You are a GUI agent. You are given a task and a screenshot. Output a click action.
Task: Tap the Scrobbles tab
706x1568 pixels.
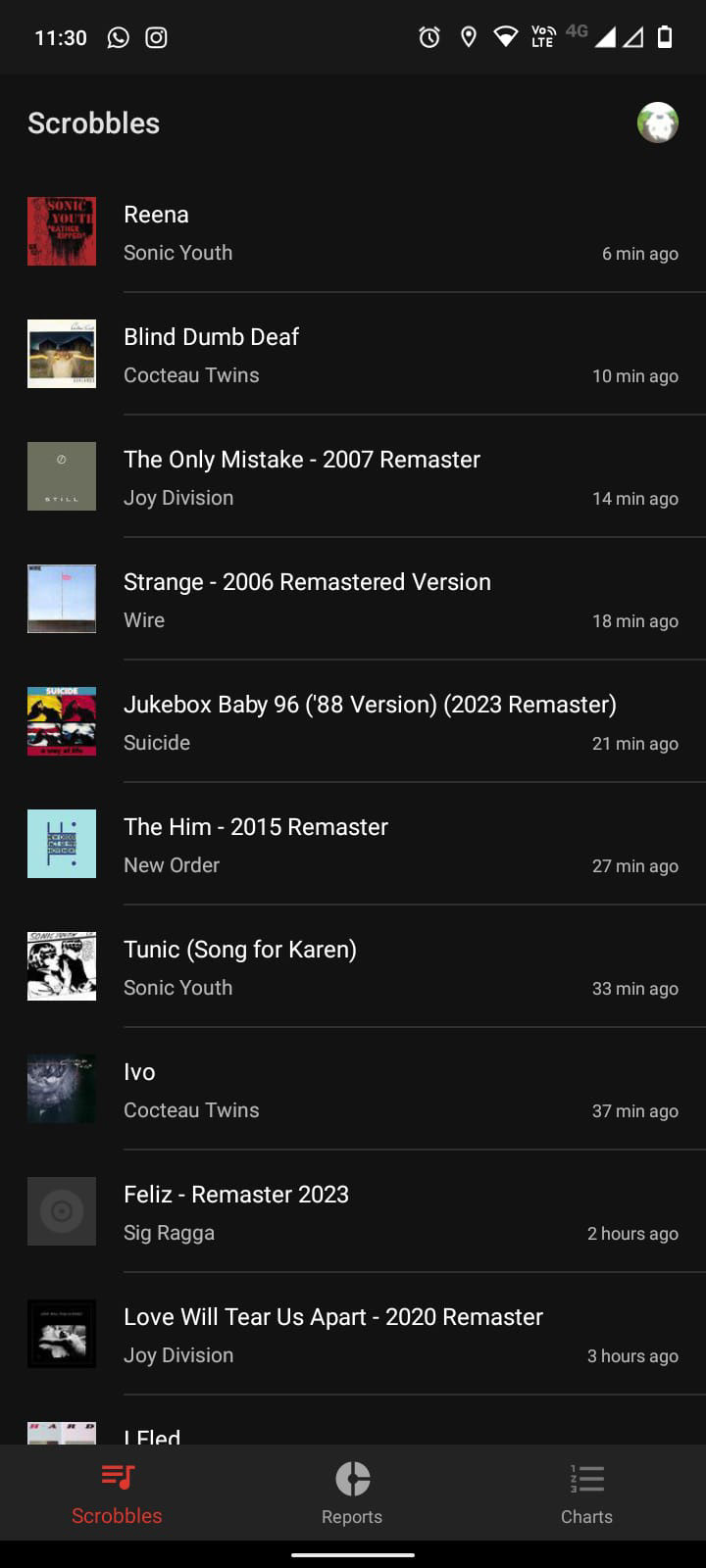(117, 1494)
